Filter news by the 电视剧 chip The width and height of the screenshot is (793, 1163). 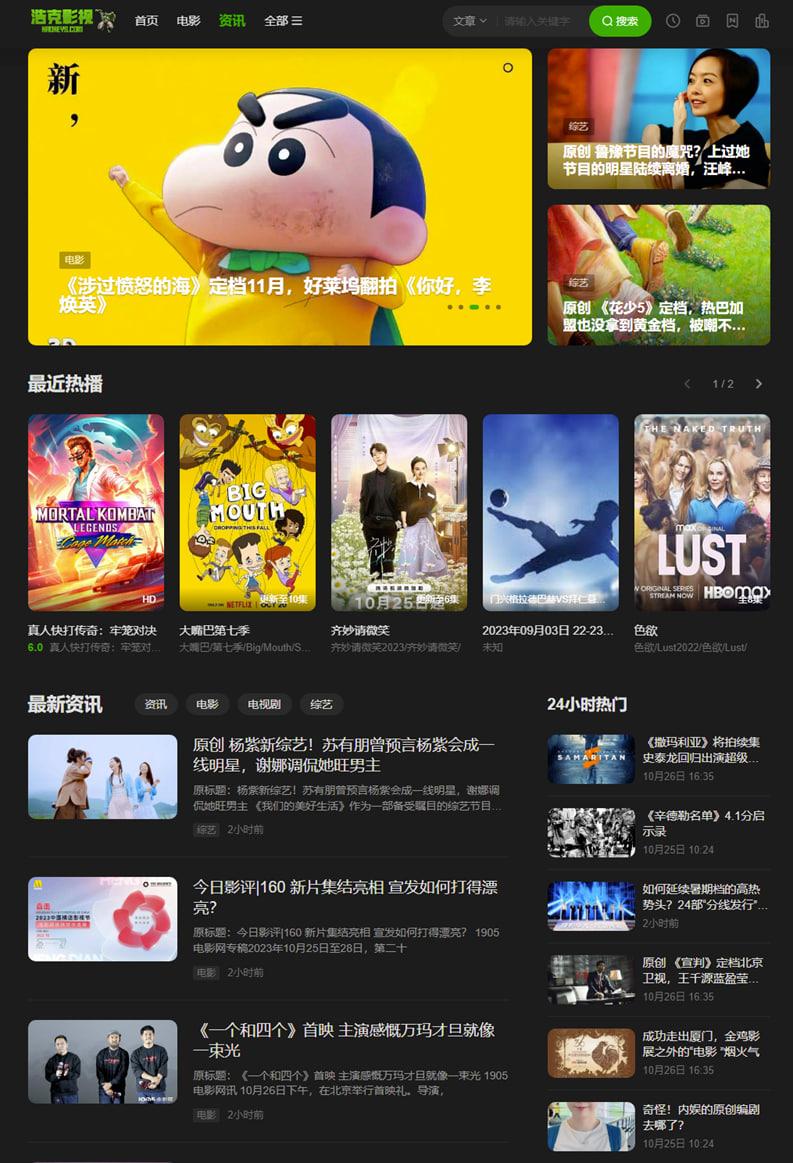coord(265,704)
